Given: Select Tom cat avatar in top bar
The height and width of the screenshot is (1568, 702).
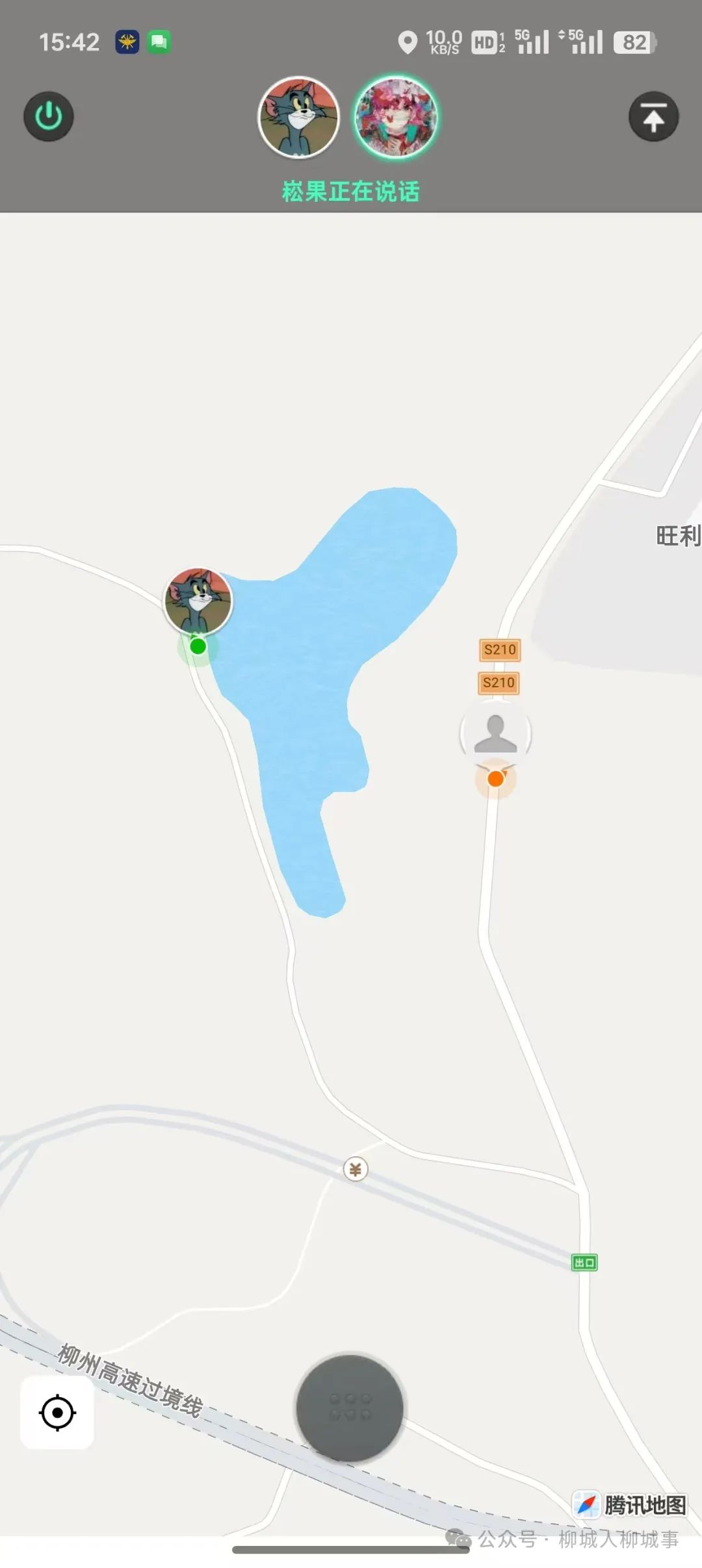Looking at the screenshot, I should click(299, 118).
